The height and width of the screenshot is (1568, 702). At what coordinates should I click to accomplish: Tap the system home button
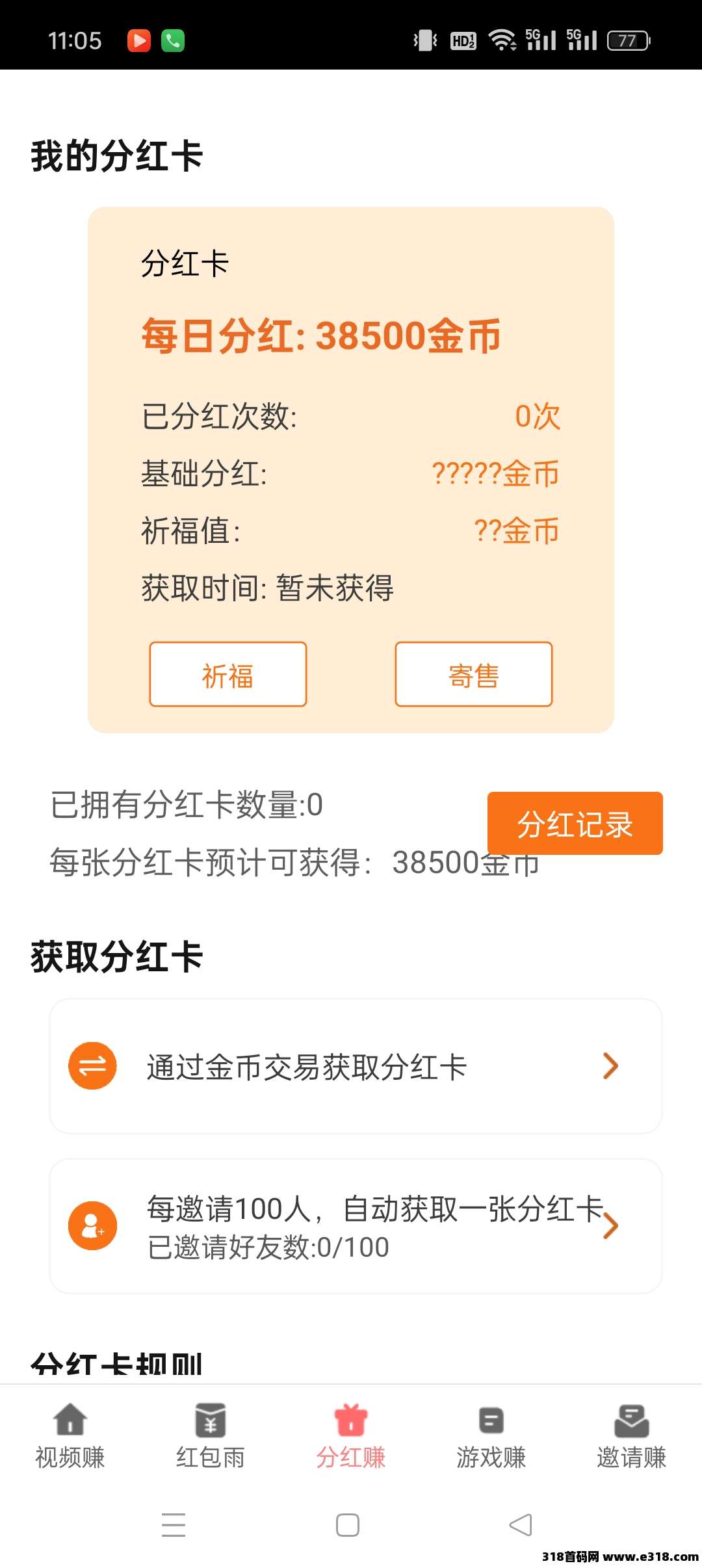coord(348,1525)
